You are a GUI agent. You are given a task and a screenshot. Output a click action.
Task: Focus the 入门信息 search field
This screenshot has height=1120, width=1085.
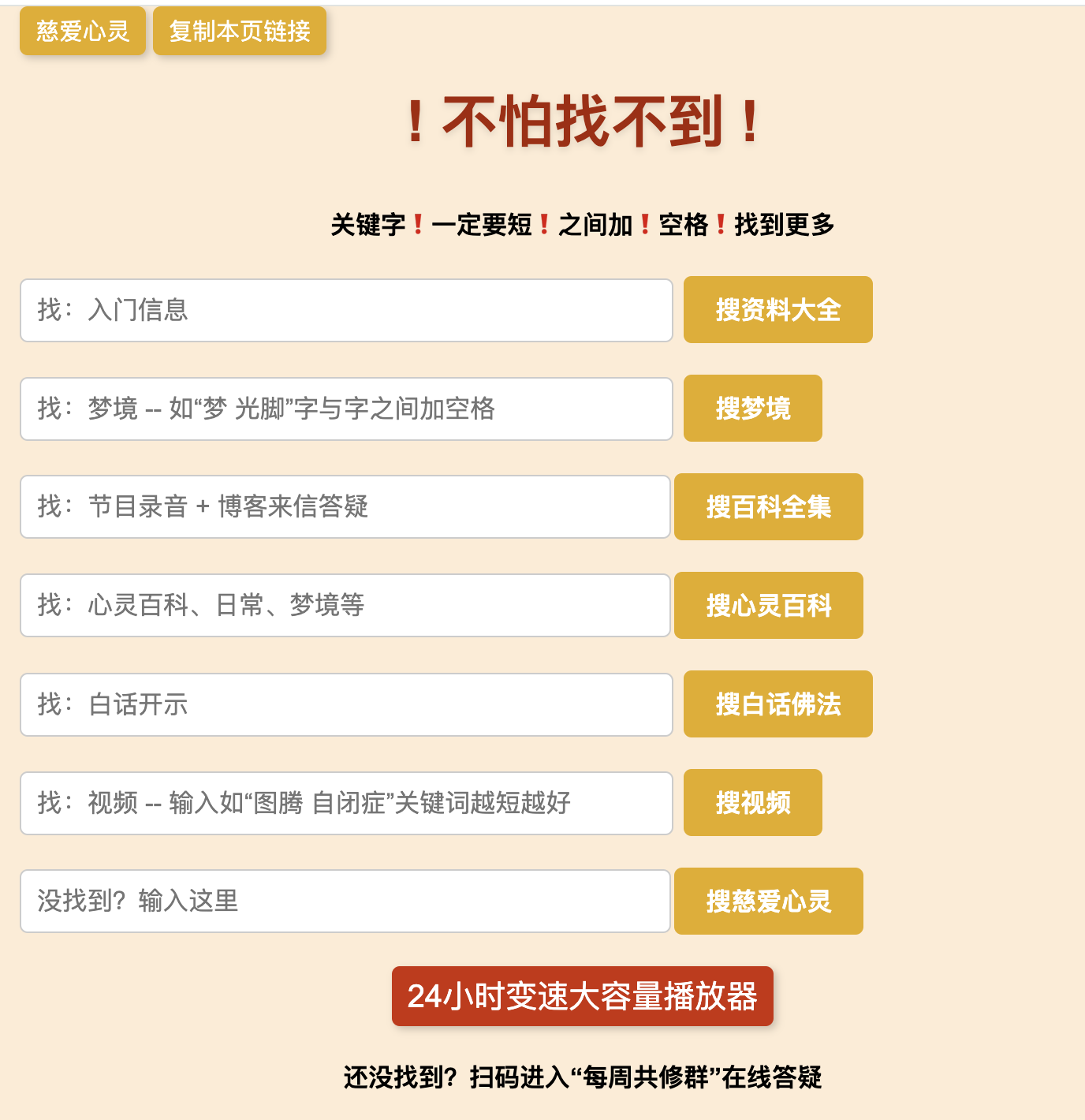(346, 310)
